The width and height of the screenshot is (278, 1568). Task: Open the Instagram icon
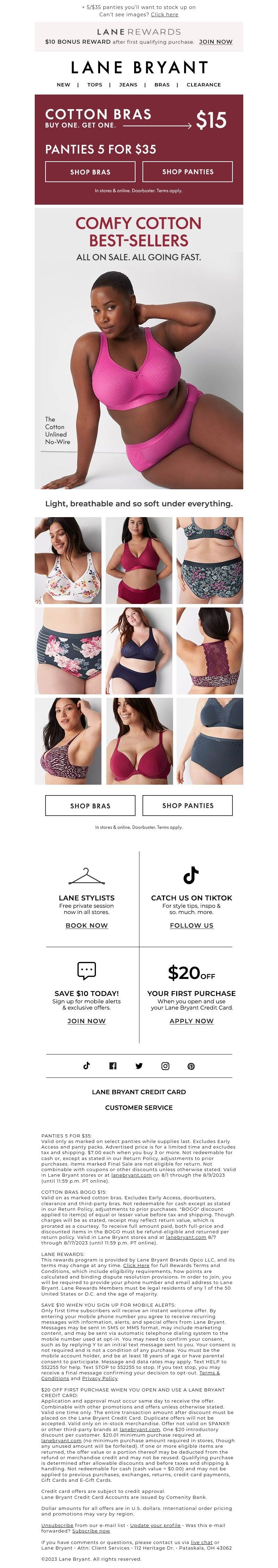(165, 1066)
